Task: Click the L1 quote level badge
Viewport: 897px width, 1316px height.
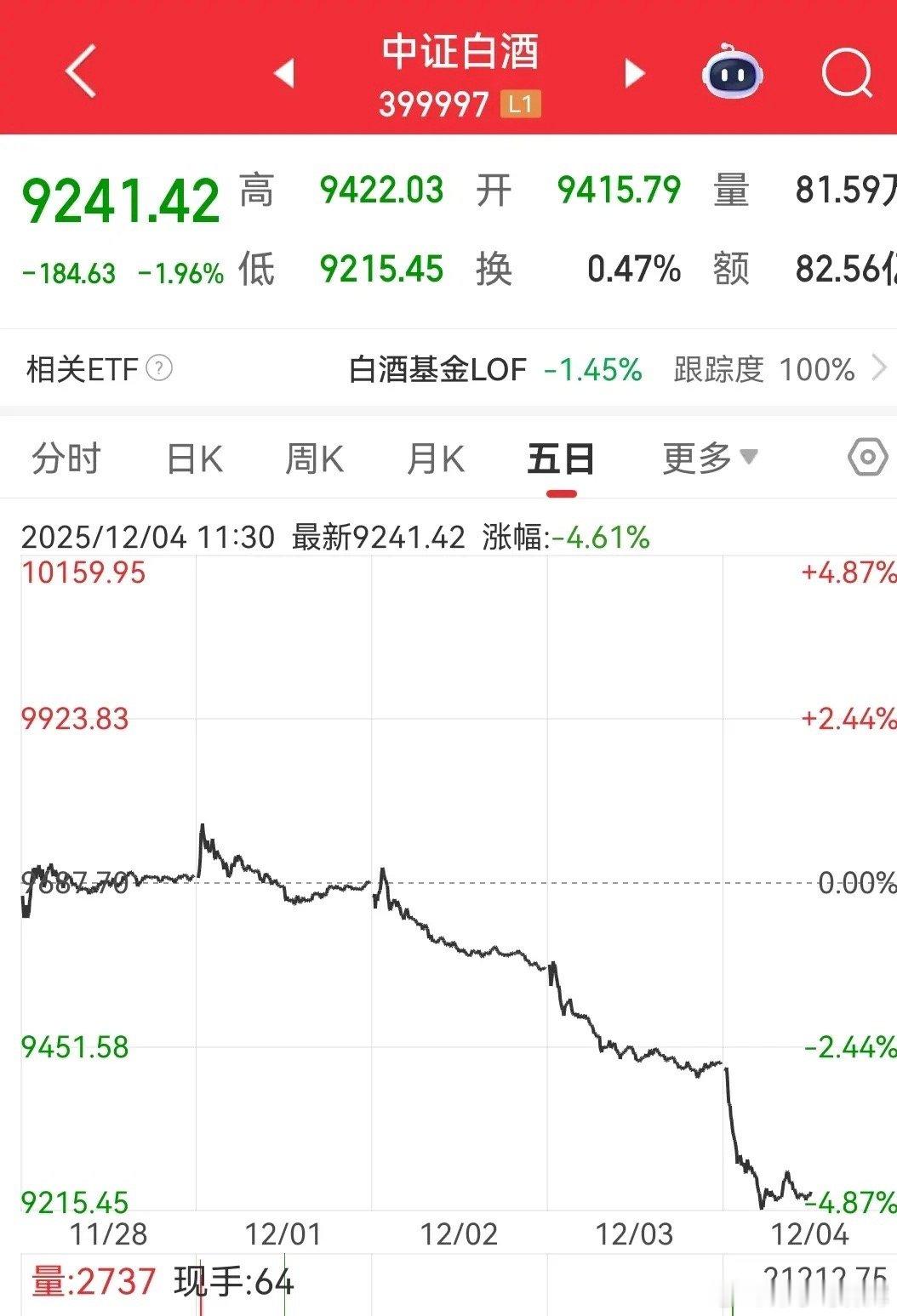Action: (x=522, y=106)
